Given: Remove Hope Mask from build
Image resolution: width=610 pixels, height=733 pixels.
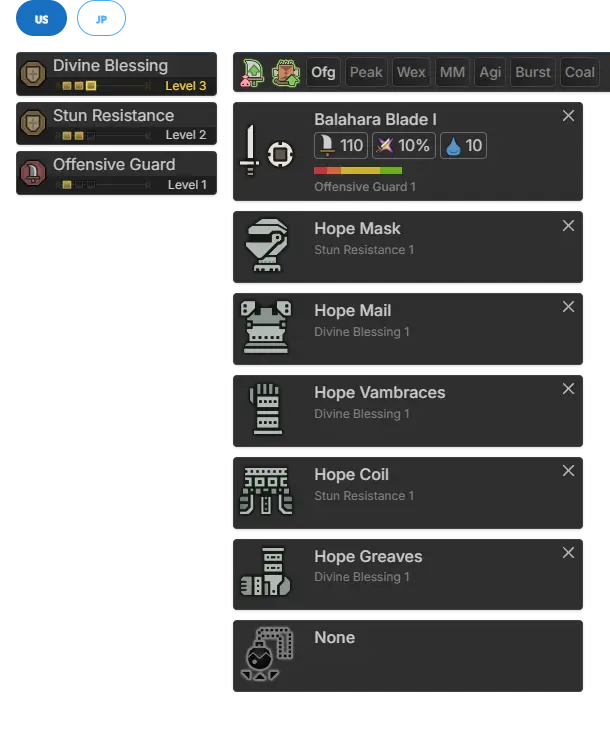Looking at the screenshot, I should coord(568,226).
